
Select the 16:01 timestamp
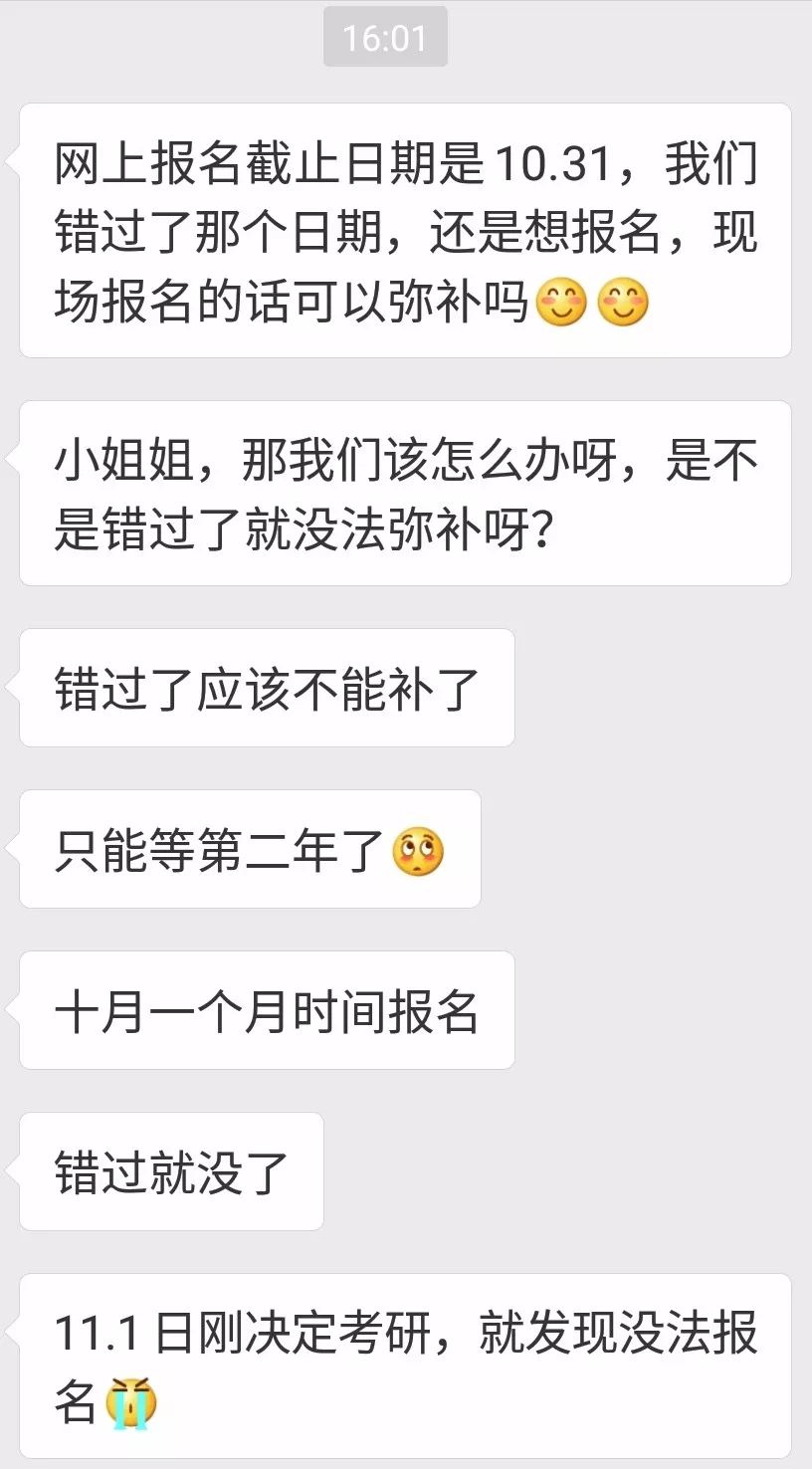(385, 38)
